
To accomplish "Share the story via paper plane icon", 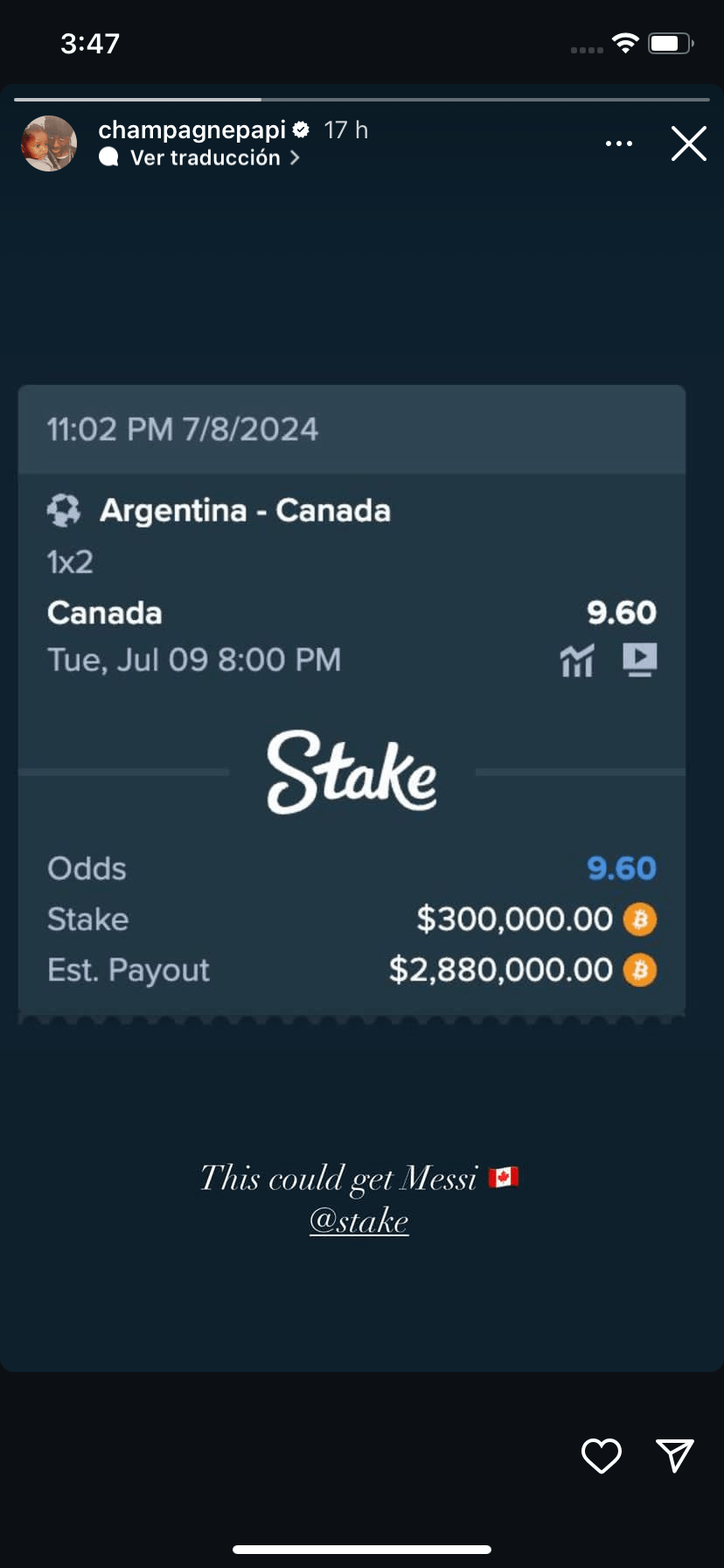I will pyautogui.click(x=674, y=1455).
